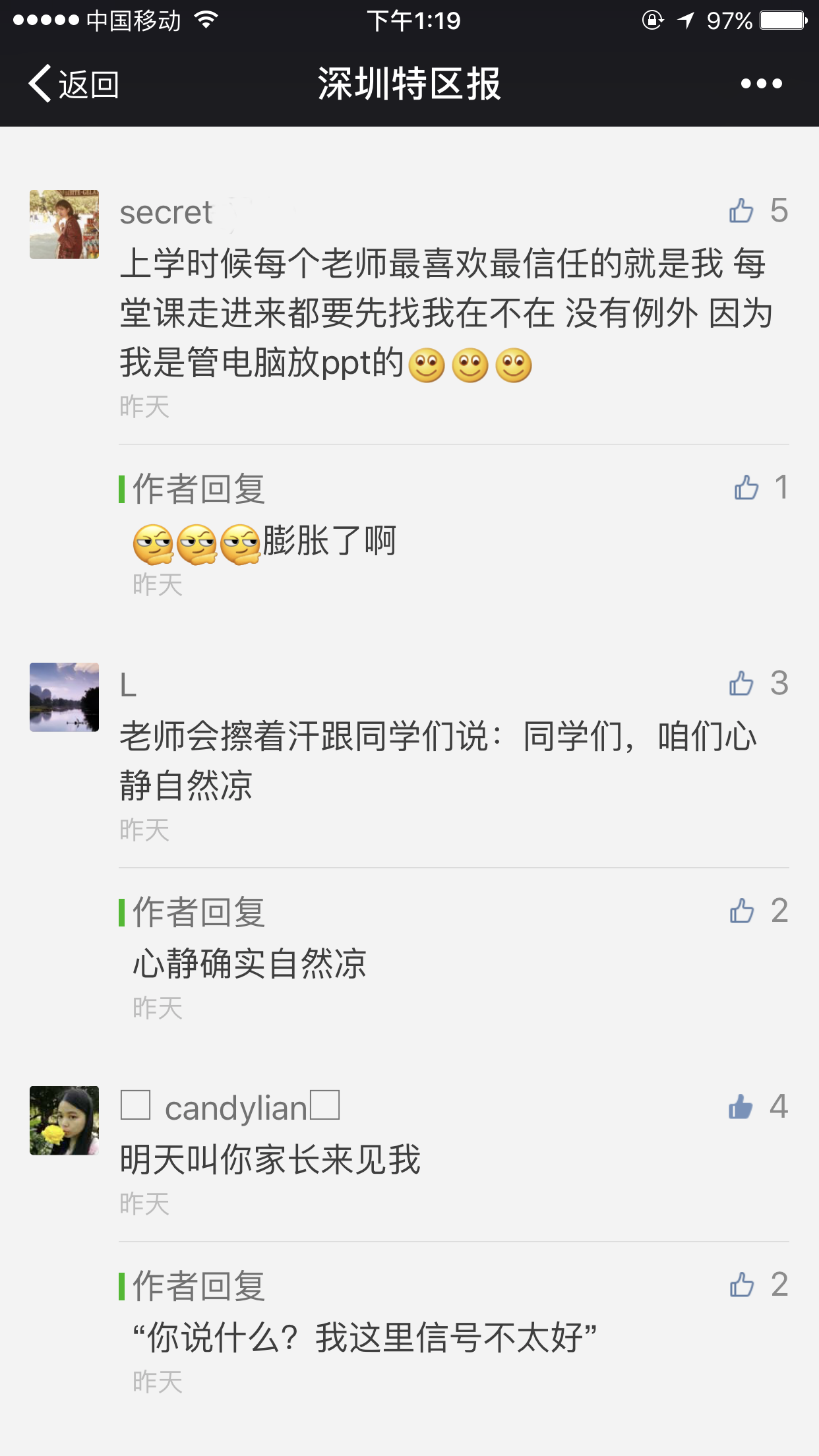Like the author reply 心静确实自然凉
The image size is (819, 1456).
pos(742,911)
